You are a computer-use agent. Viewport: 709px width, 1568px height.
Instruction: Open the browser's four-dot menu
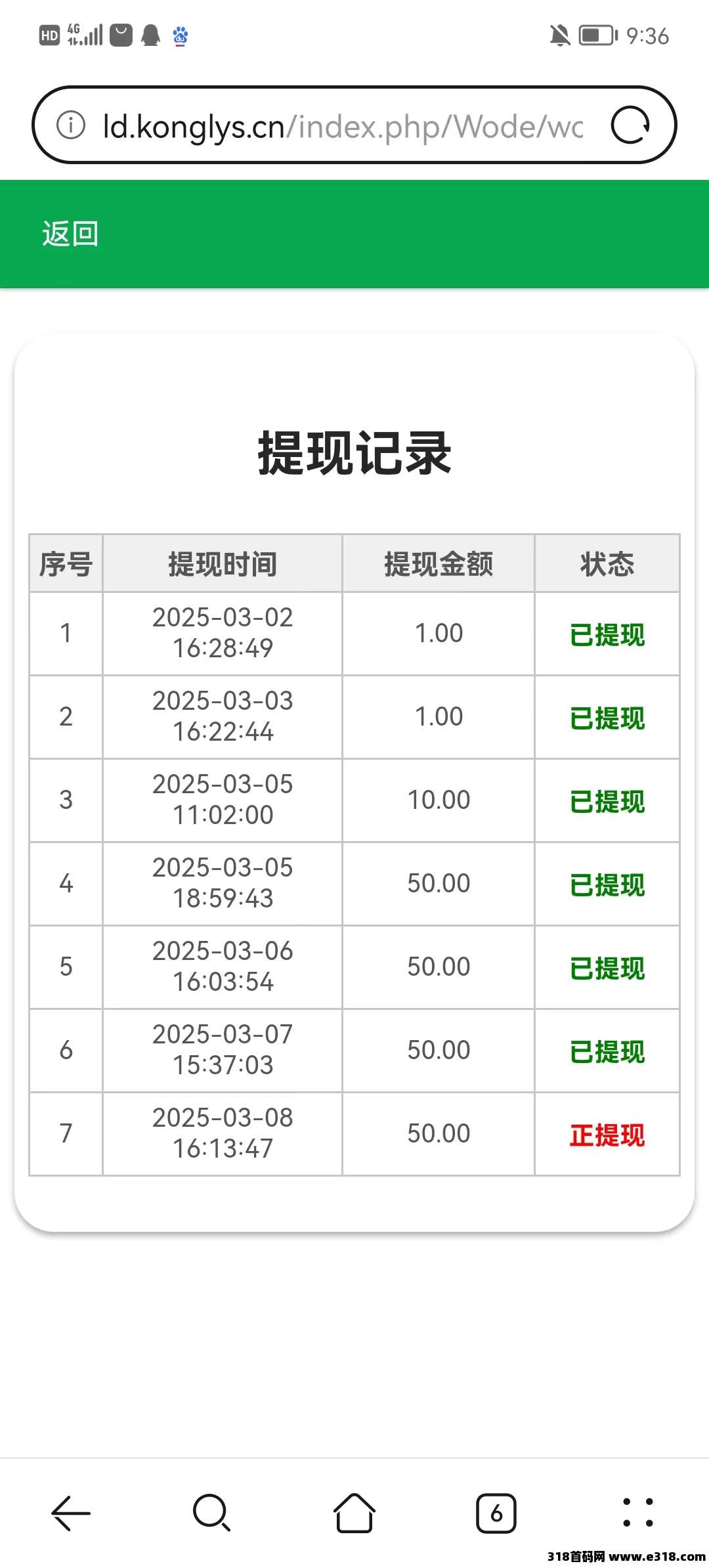pos(637,1513)
